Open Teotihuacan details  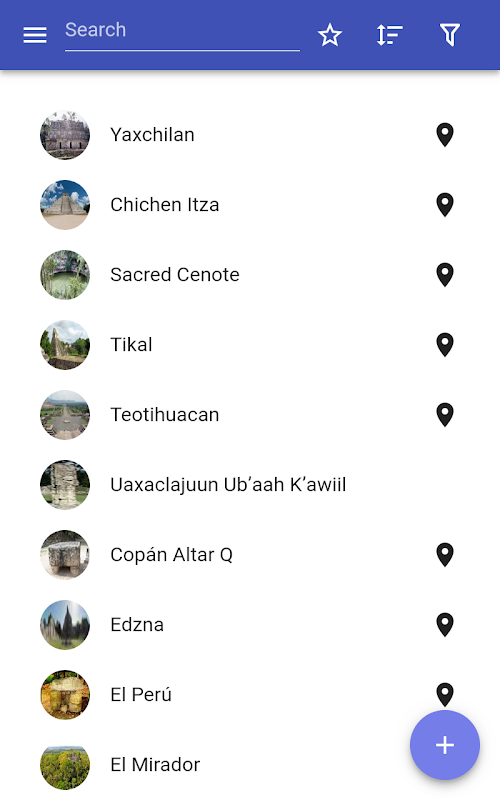tap(250, 415)
